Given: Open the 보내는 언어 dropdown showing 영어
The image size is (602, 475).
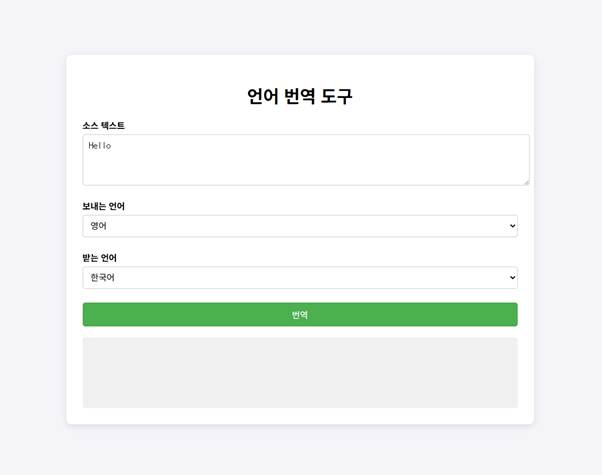Looking at the screenshot, I should pos(300,226).
